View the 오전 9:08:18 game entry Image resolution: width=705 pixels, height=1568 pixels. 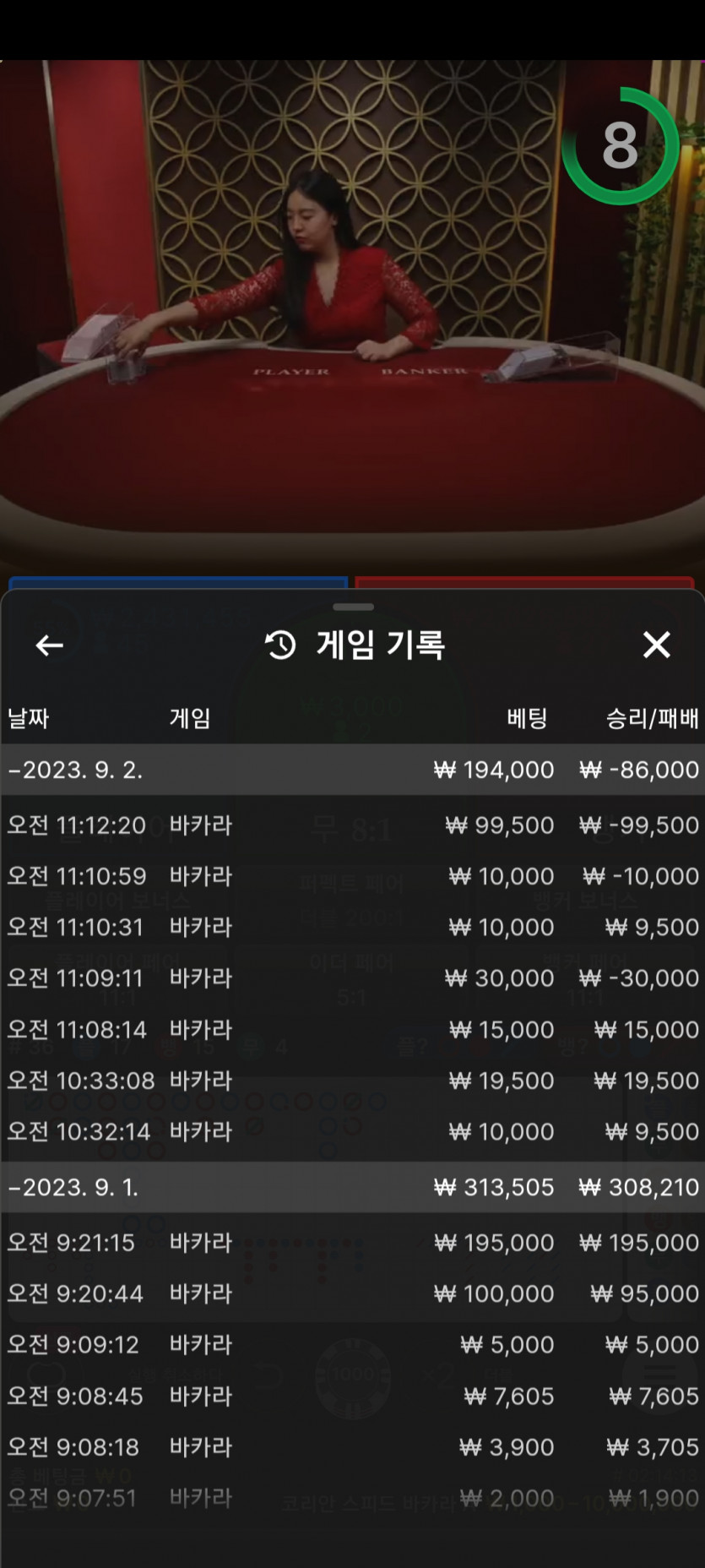(x=352, y=1447)
